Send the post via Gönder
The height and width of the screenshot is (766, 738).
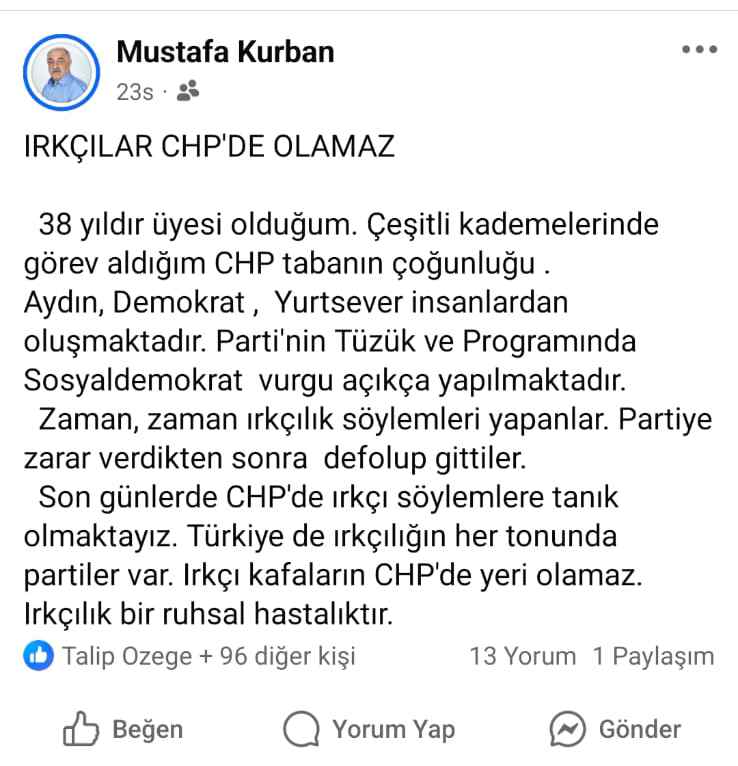click(616, 729)
